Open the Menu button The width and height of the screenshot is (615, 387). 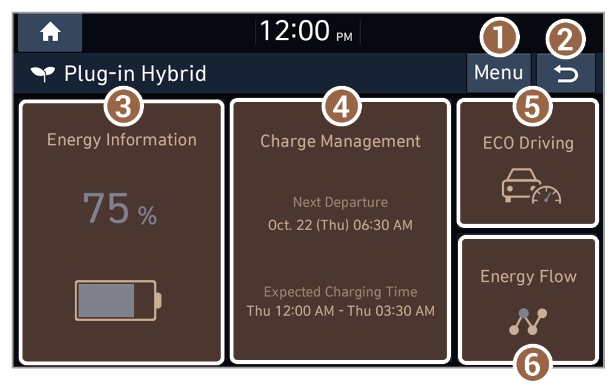pos(499,73)
